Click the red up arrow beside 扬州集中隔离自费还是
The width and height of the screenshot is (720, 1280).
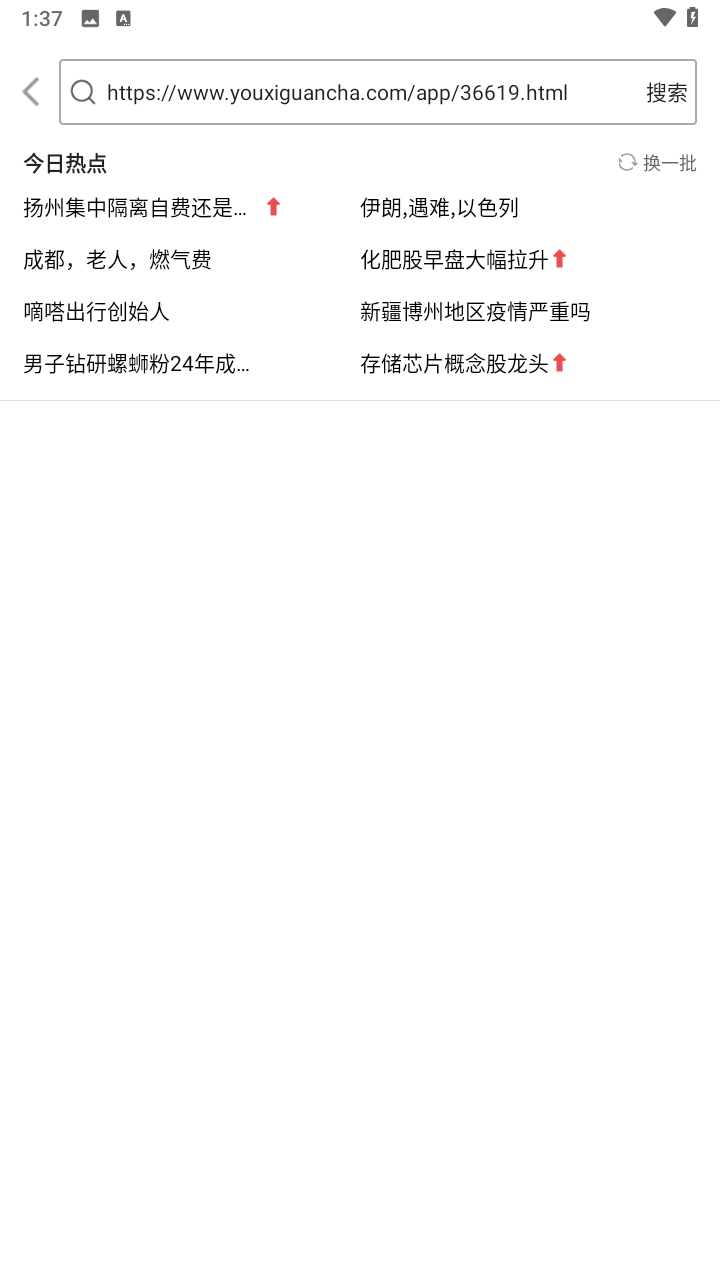coord(272,206)
